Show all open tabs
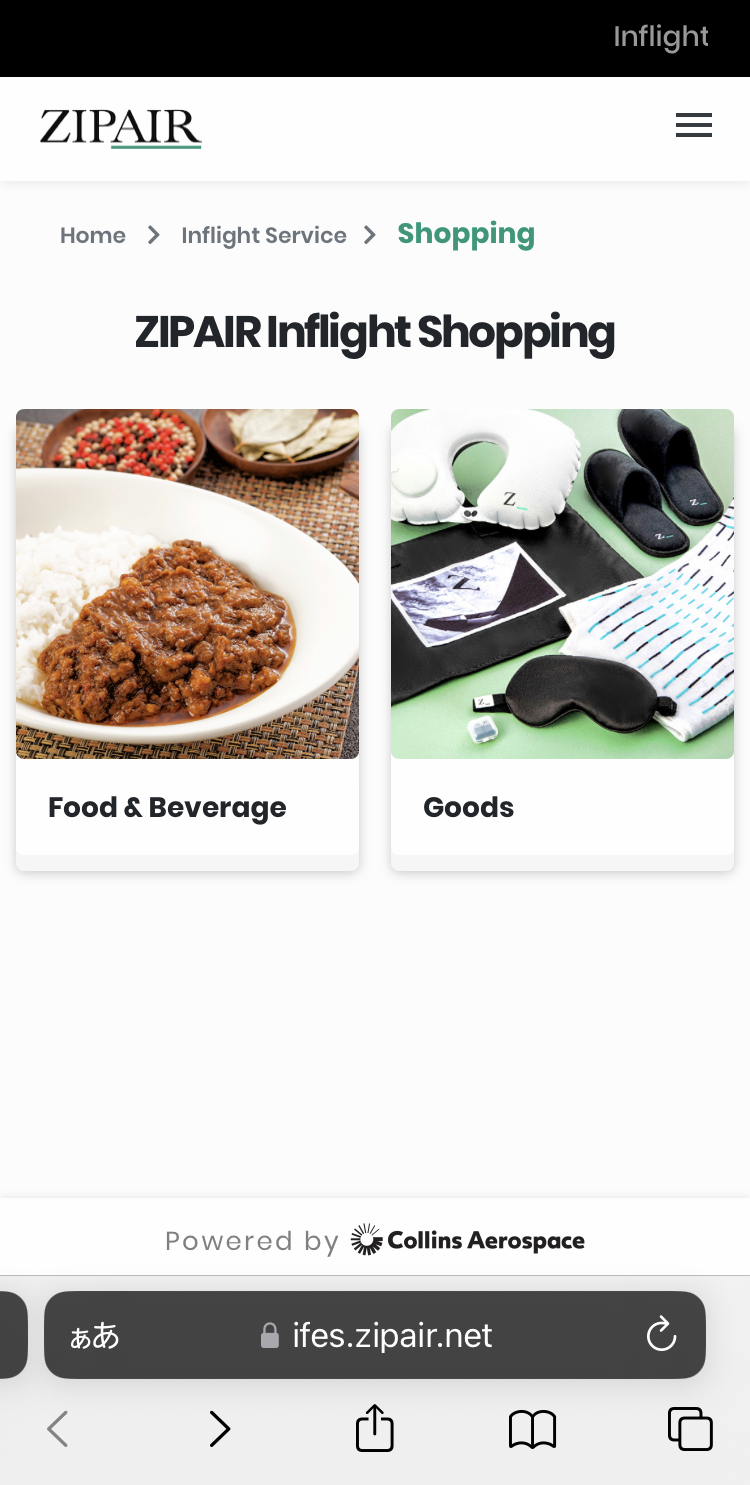 coord(690,1429)
